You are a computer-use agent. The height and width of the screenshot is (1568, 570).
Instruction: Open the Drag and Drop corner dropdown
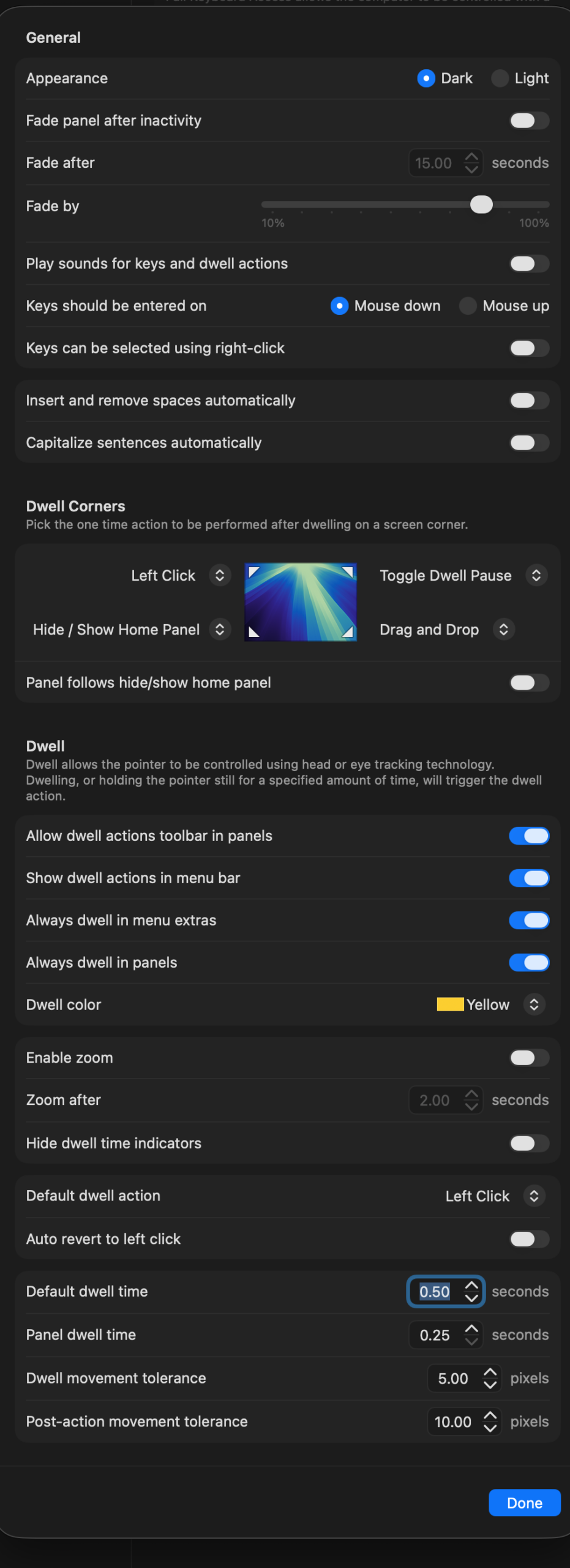coord(503,630)
